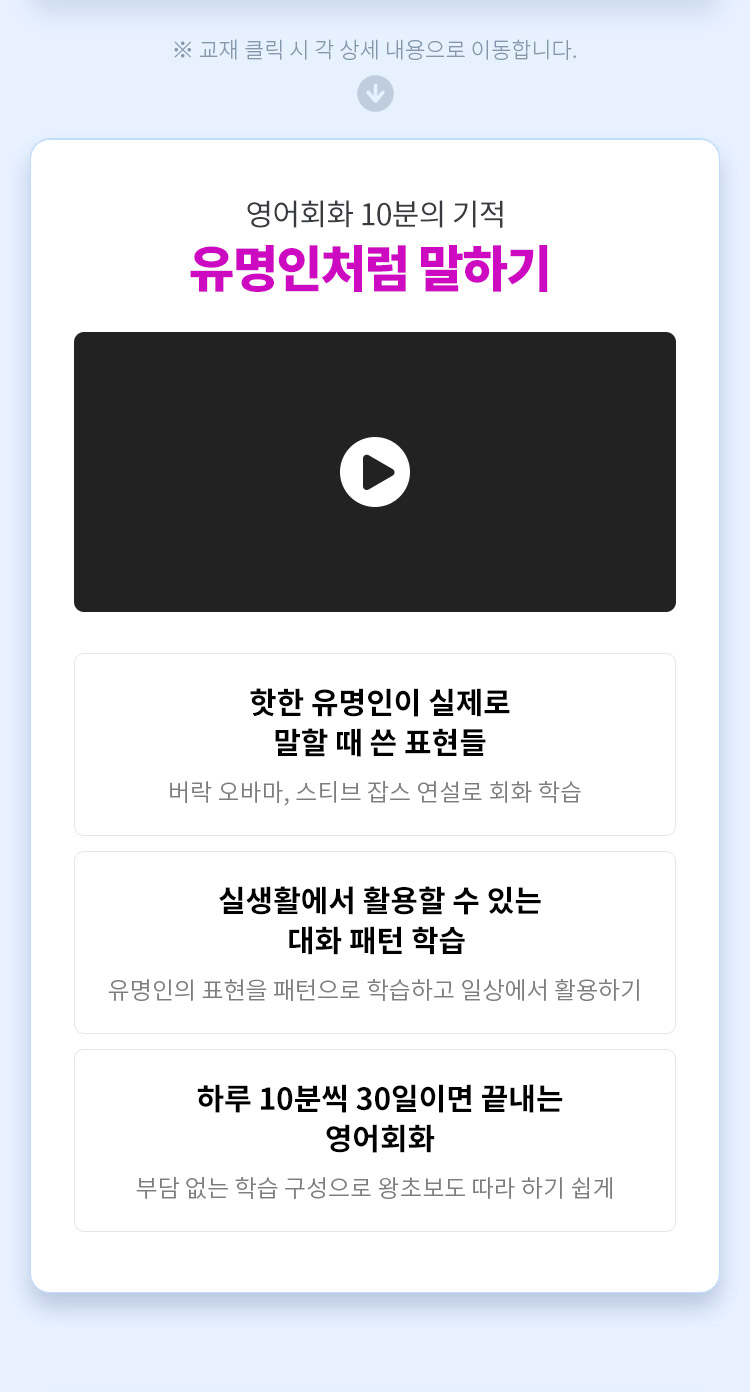Play the 유명인처럼 말하기 intro video
This screenshot has height=1392, width=750.
[375, 472]
